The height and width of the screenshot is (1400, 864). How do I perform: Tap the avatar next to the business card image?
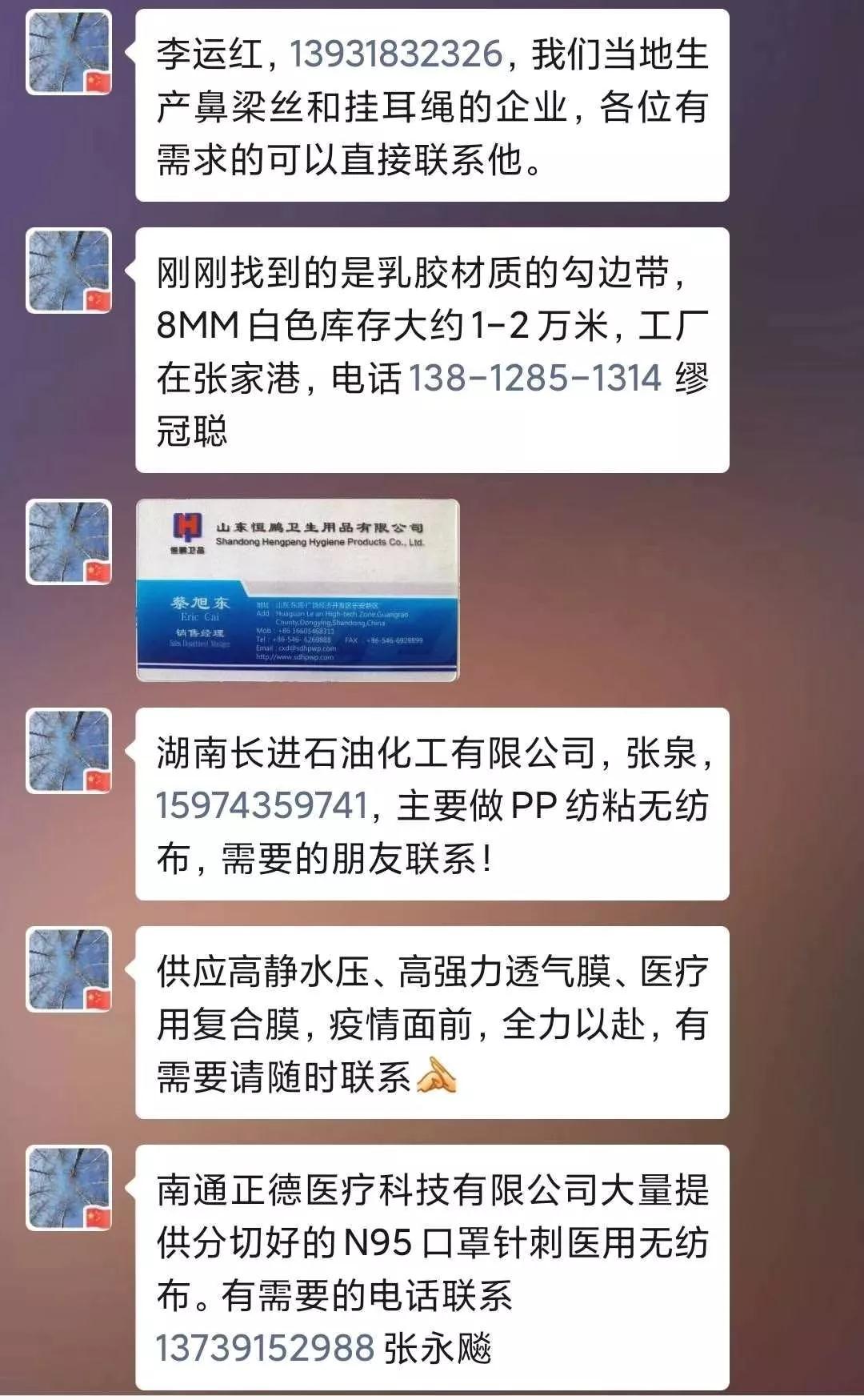69,542
